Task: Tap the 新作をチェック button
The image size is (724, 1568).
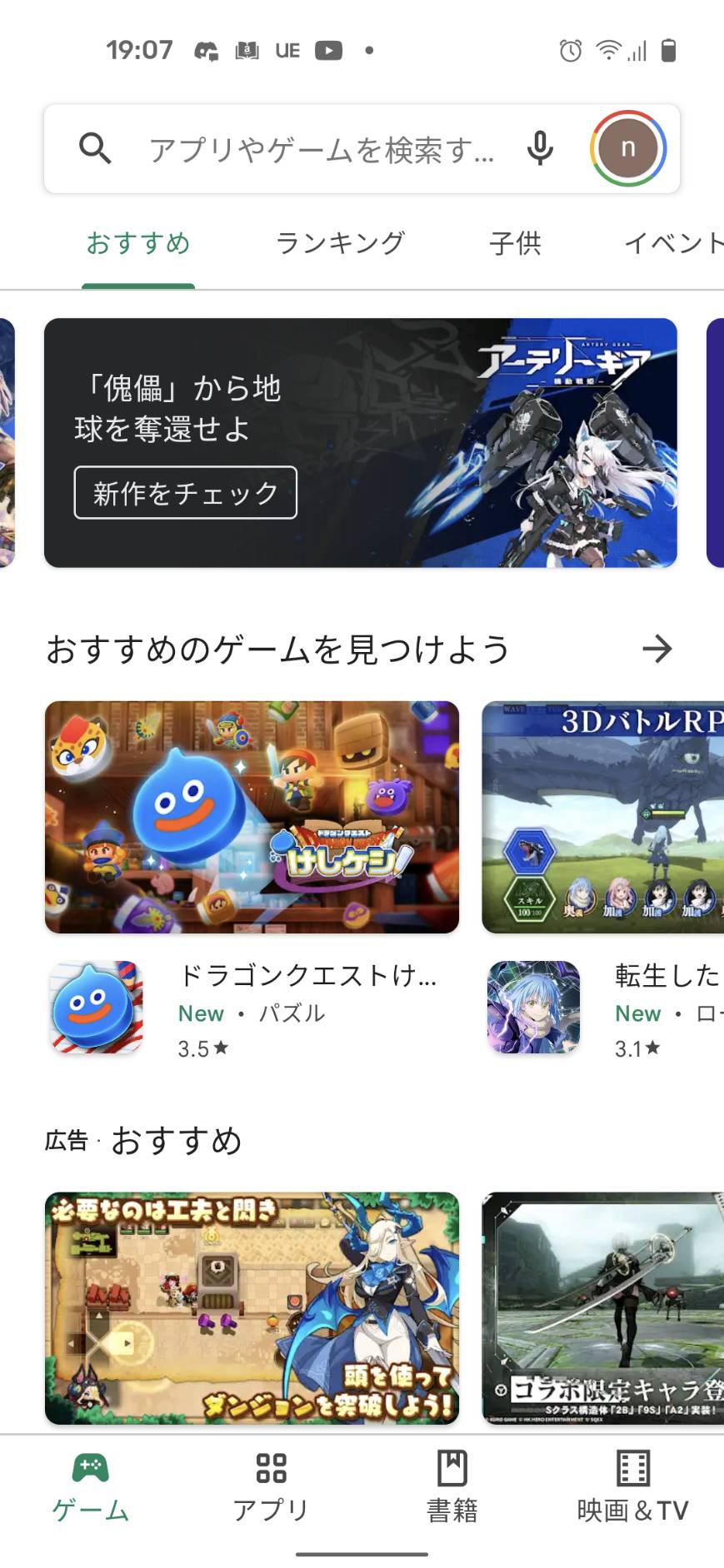Action: (185, 493)
